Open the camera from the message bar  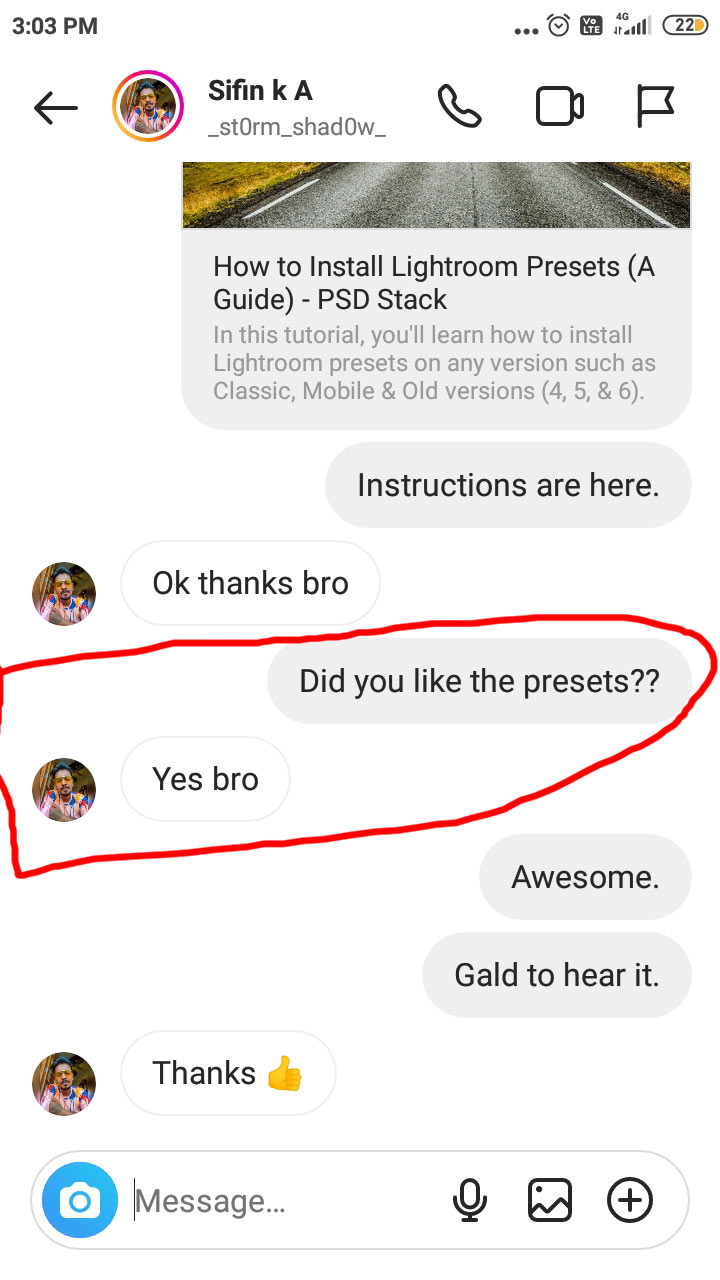(80, 1200)
